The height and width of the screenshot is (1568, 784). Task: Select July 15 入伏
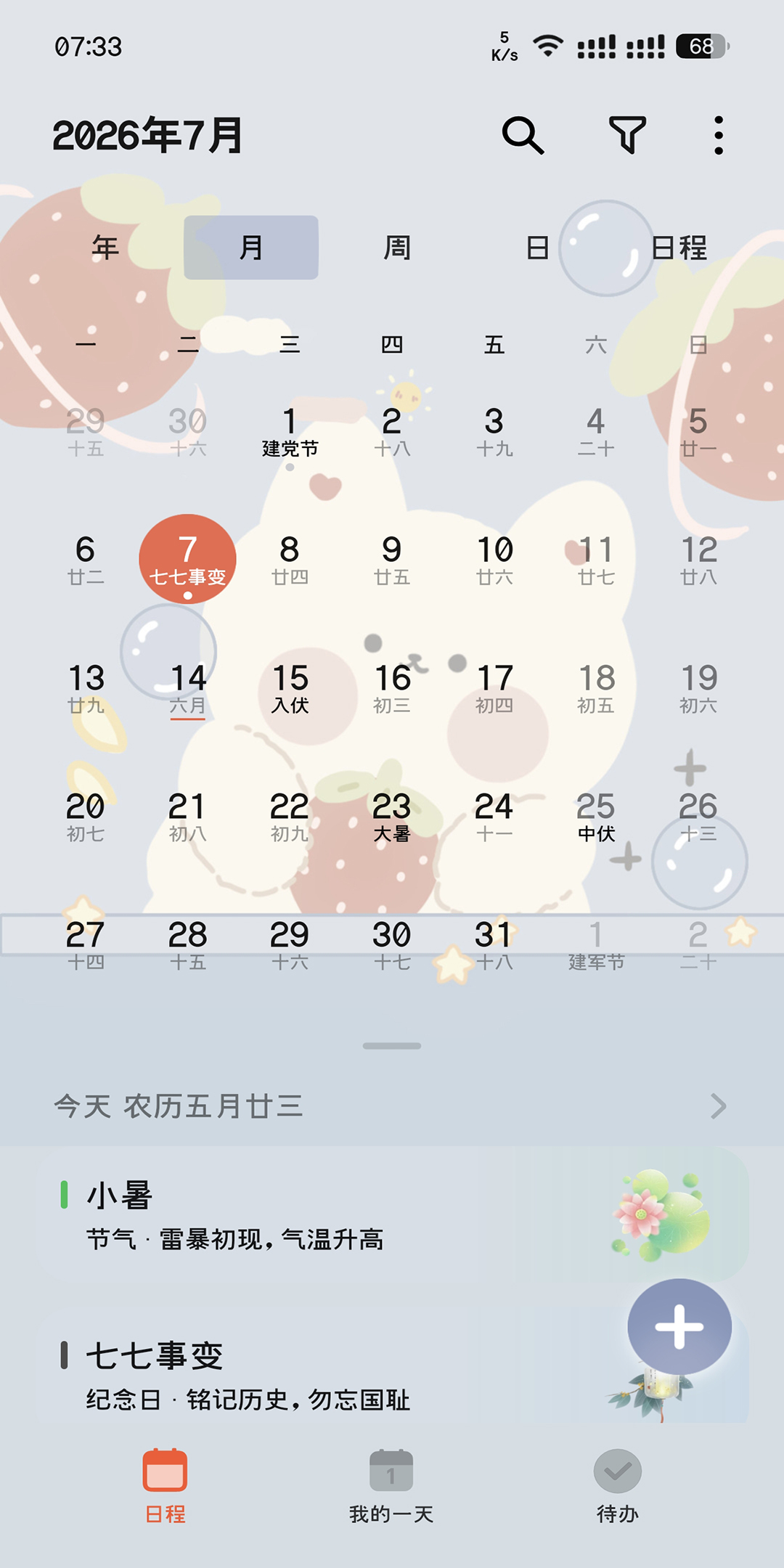tap(290, 690)
